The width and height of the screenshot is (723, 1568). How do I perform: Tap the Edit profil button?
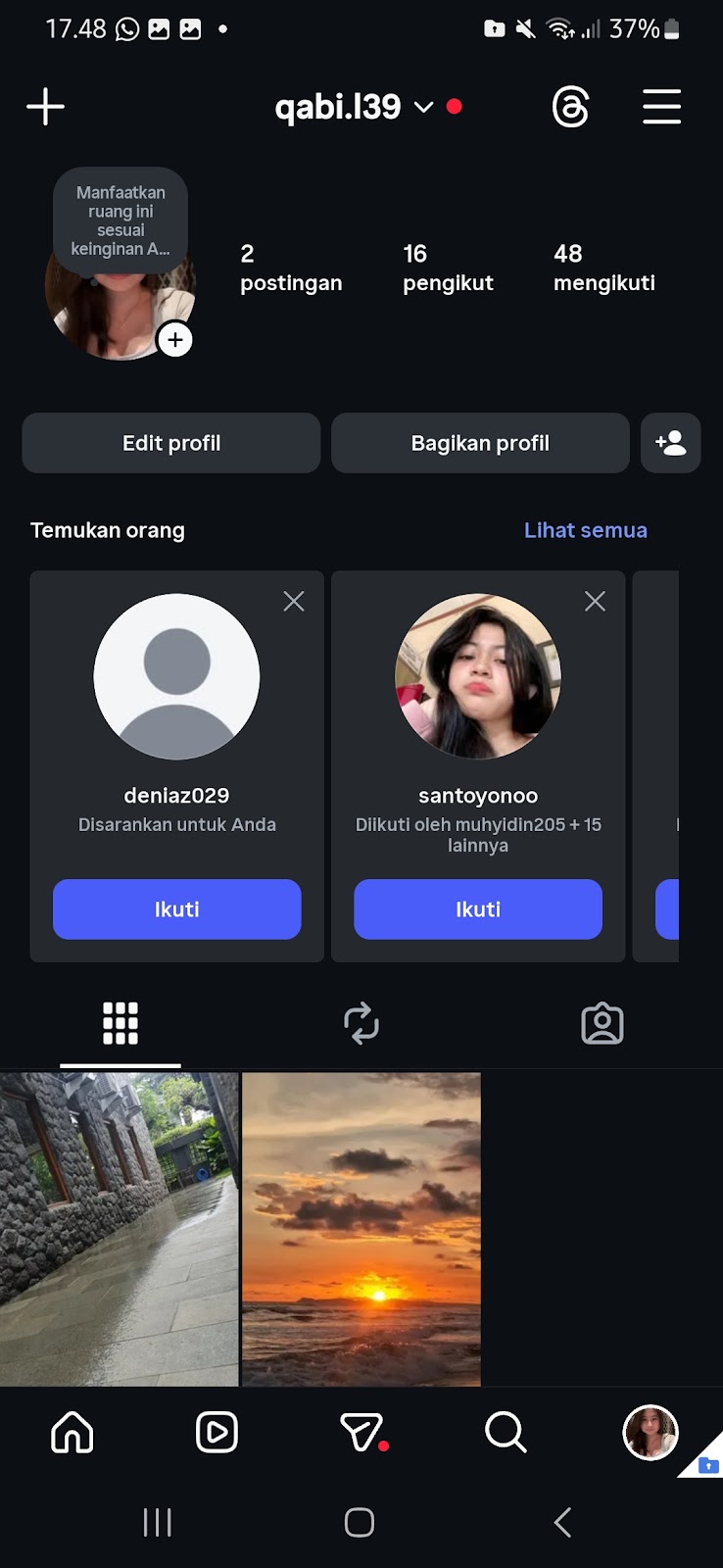(x=171, y=443)
